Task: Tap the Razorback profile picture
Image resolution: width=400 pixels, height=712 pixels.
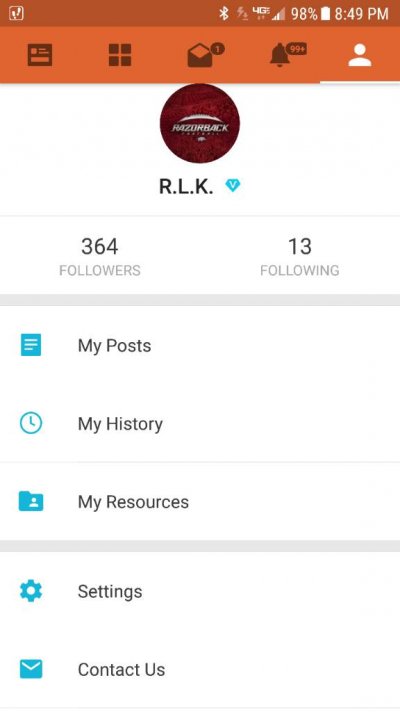Action: coord(200,123)
